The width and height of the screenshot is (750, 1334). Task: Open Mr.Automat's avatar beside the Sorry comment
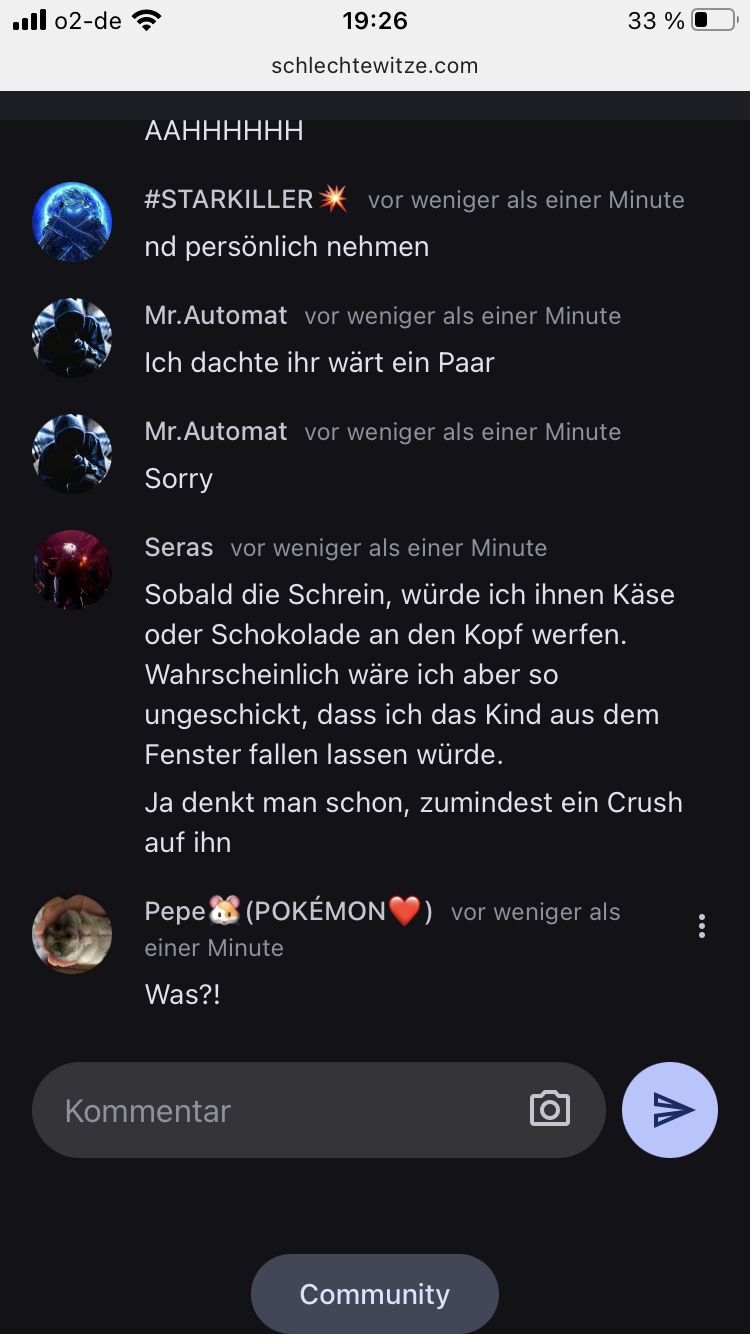[72, 454]
